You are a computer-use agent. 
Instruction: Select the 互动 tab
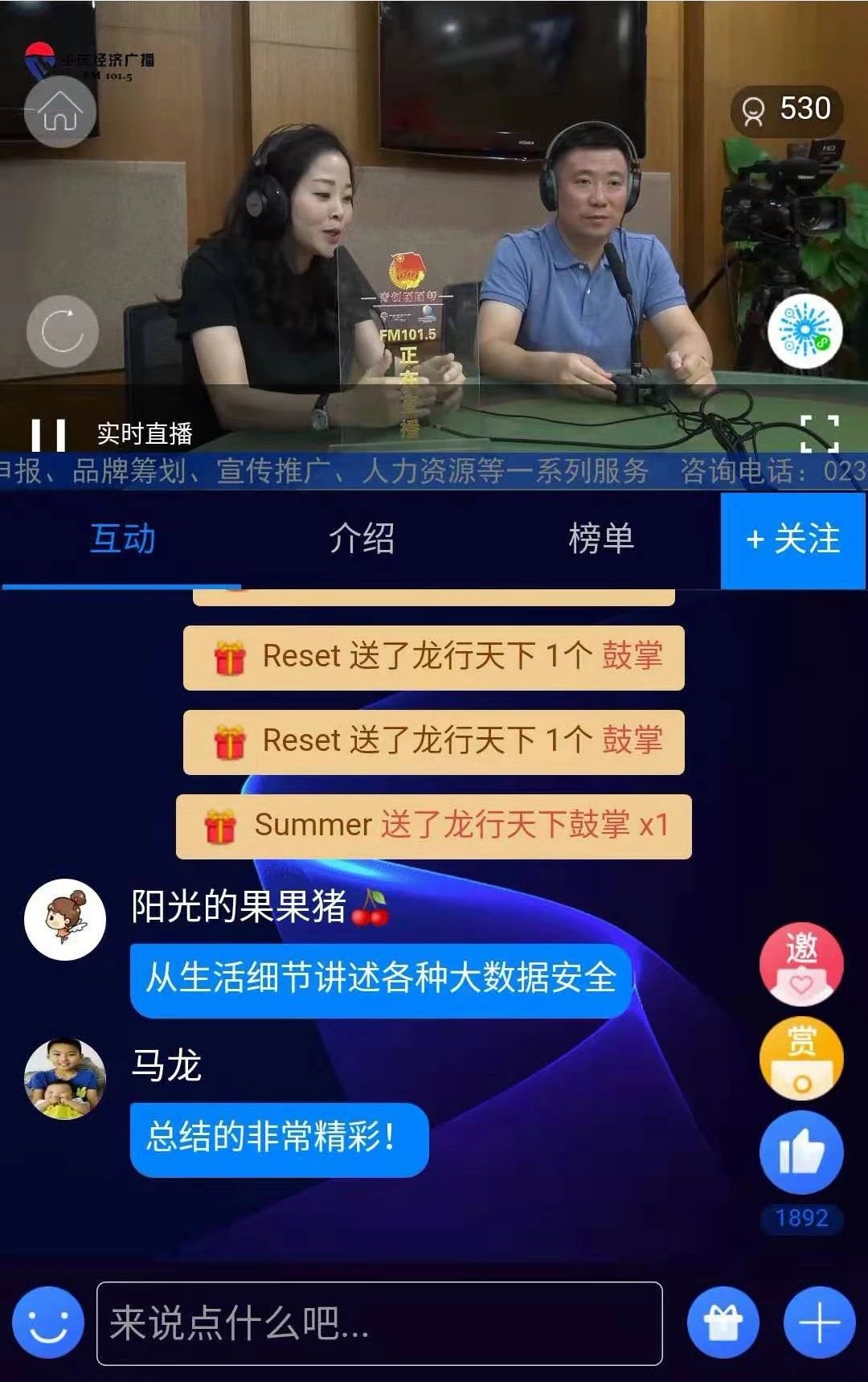tap(122, 539)
